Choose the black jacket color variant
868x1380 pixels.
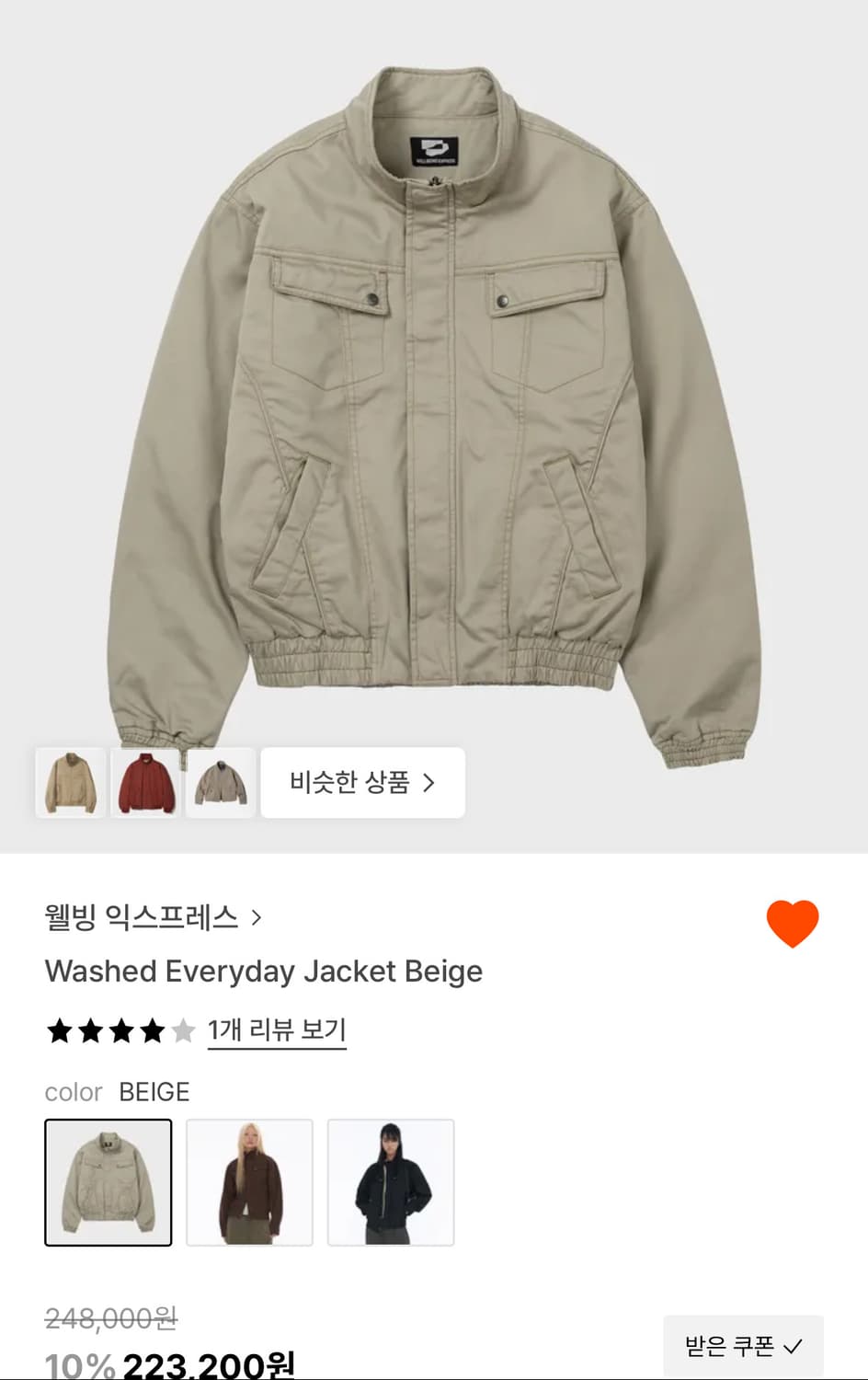pyautogui.click(x=391, y=1183)
